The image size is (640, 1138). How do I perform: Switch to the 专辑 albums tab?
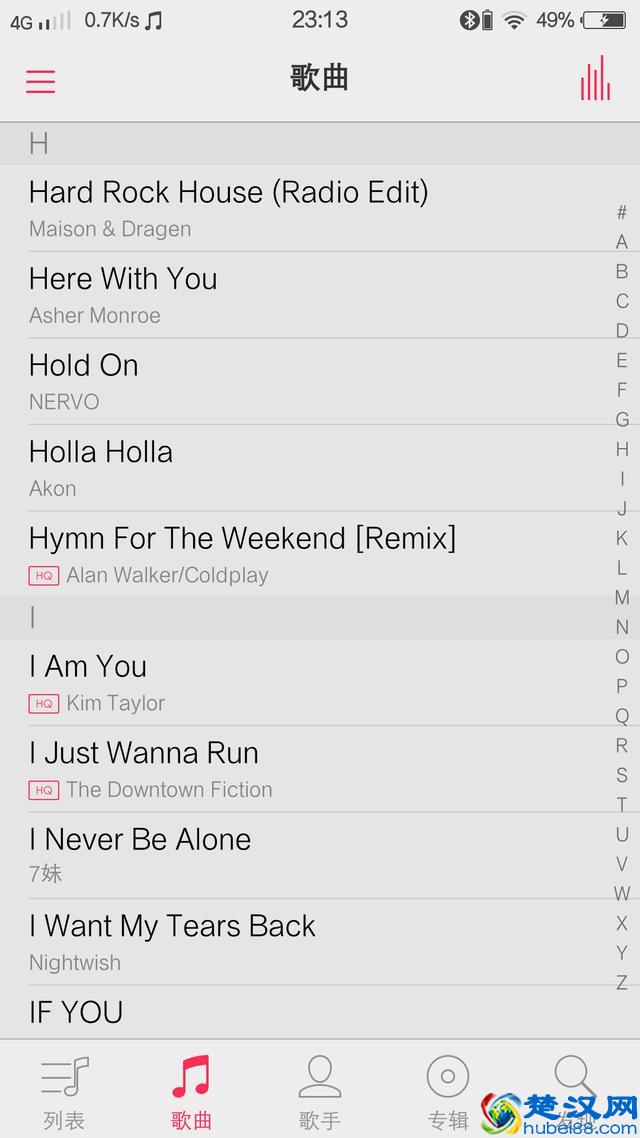(448, 1092)
